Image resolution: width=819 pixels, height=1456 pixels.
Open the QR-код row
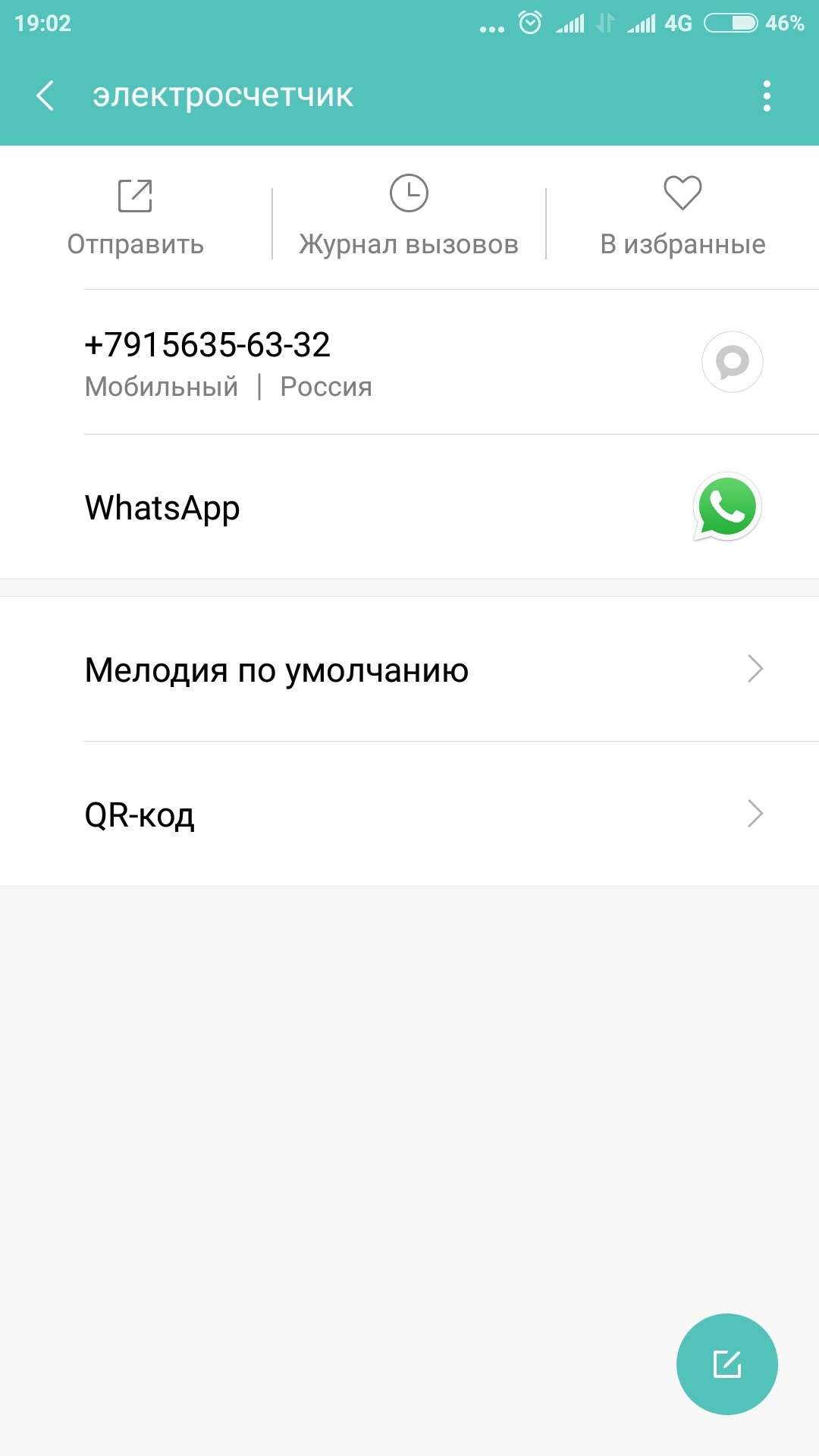[409, 814]
